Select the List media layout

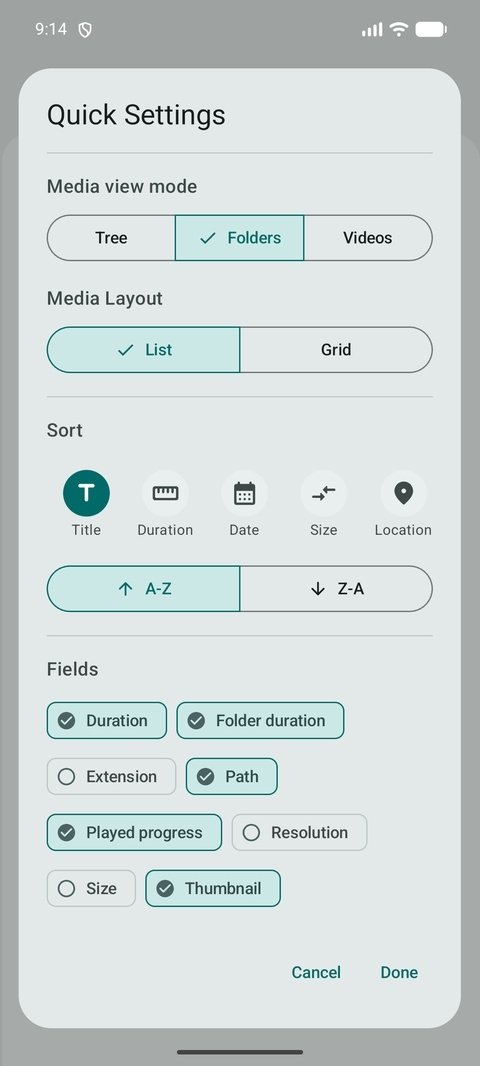pos(143,350)
